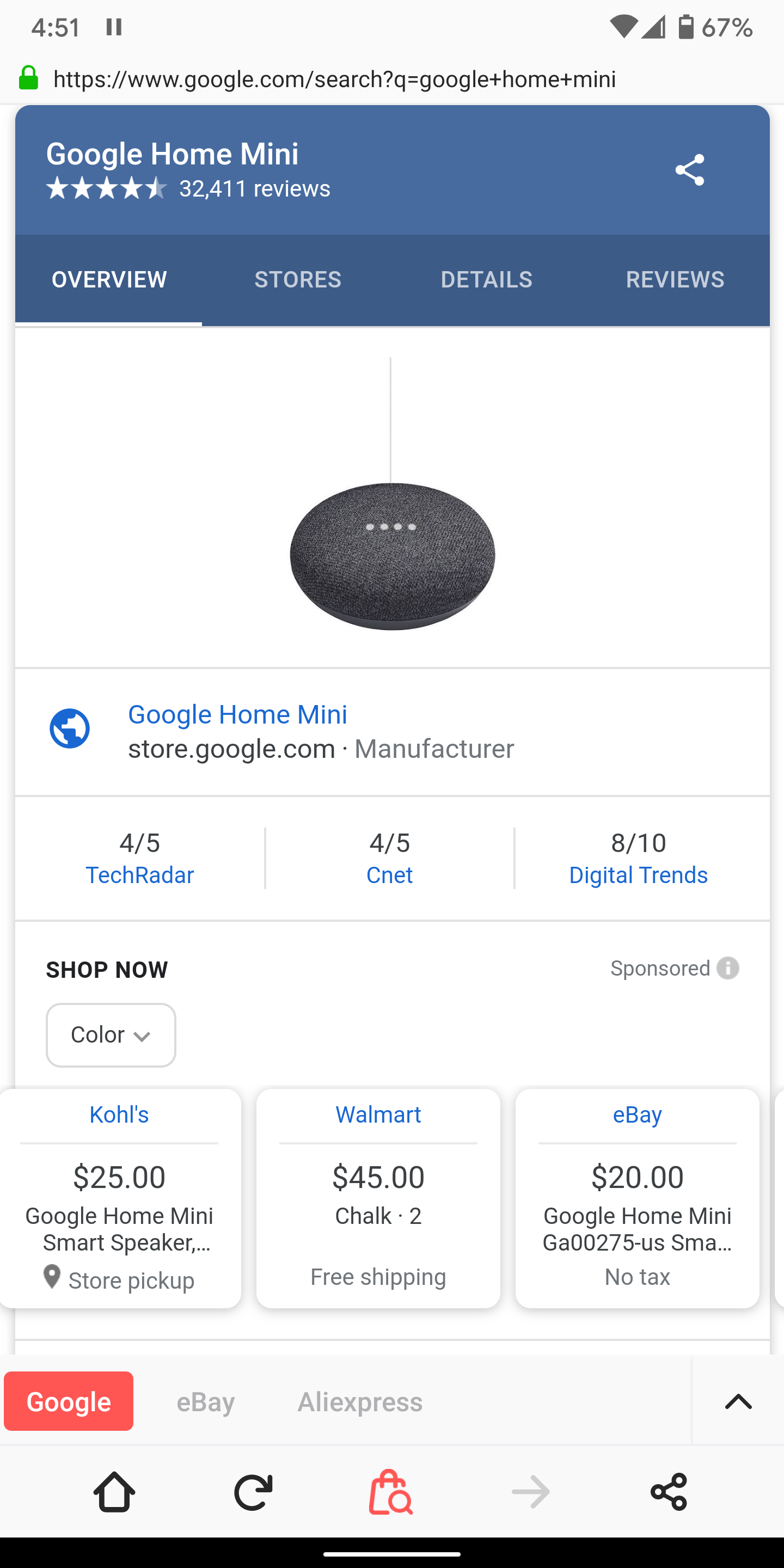
Task: Open the Details tab
Action: click(486, 279)
